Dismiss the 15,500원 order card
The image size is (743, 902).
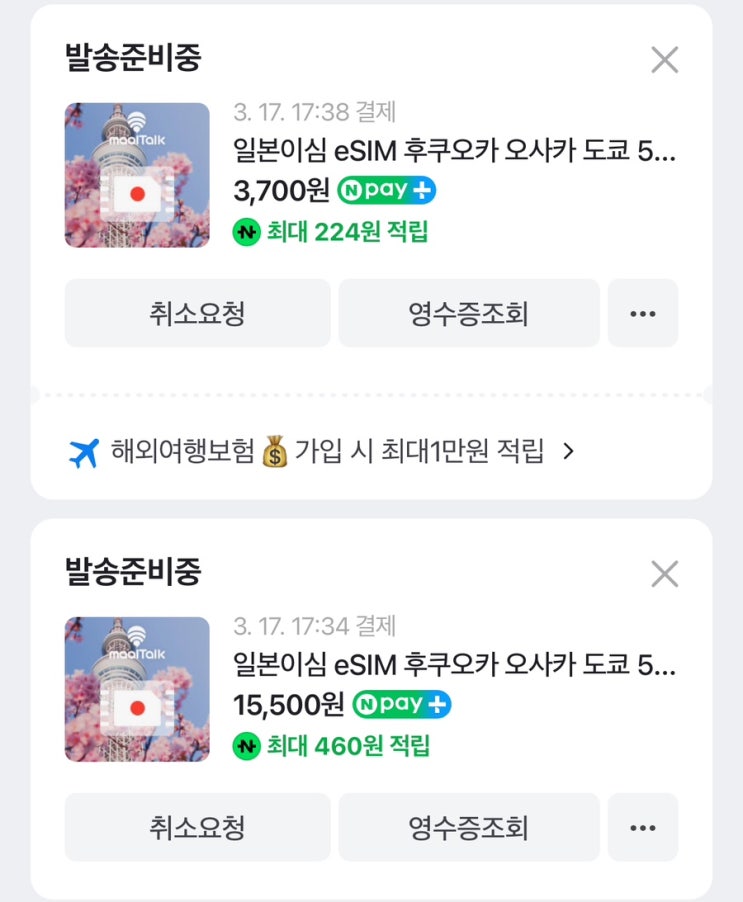[x=664, y=574]
